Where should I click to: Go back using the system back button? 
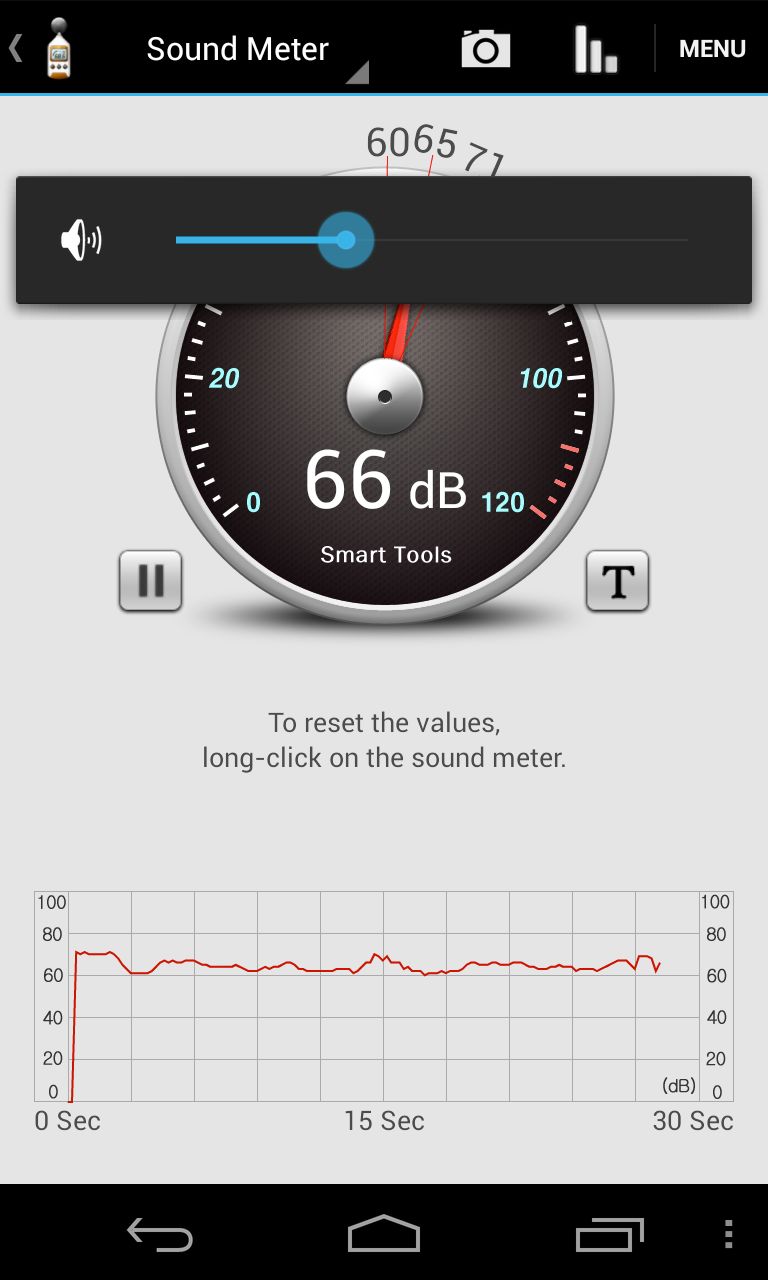pos(160,1234)
